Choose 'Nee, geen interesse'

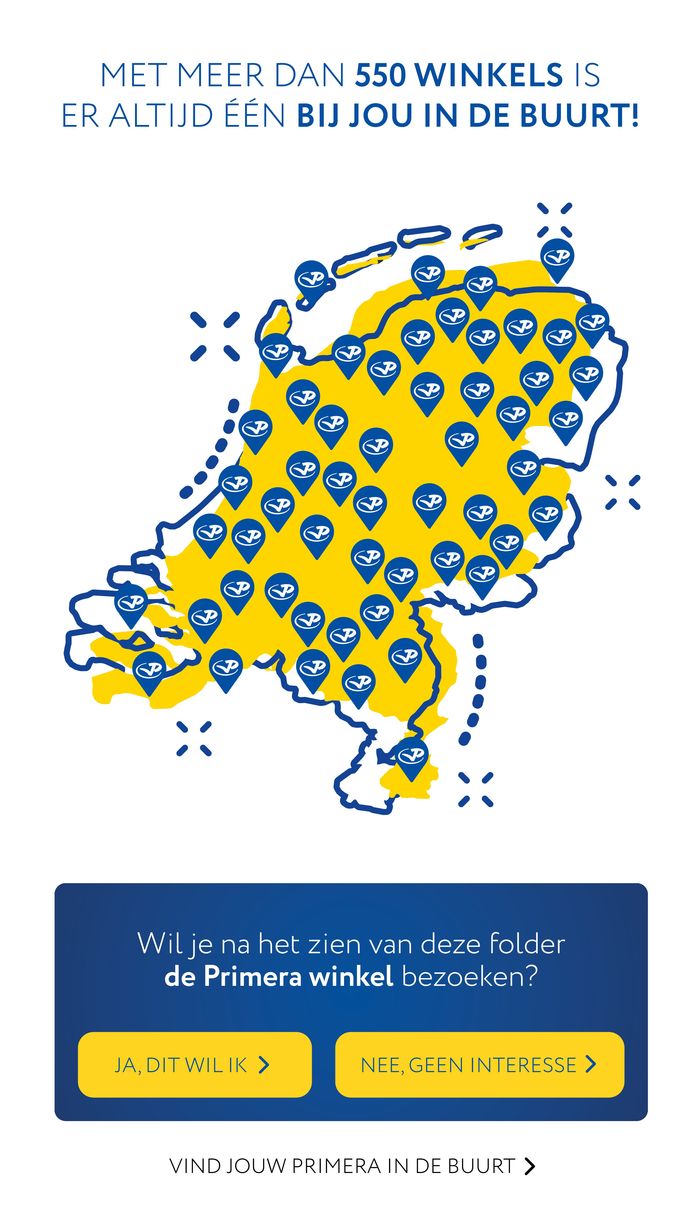click(x=479, y=1065)
